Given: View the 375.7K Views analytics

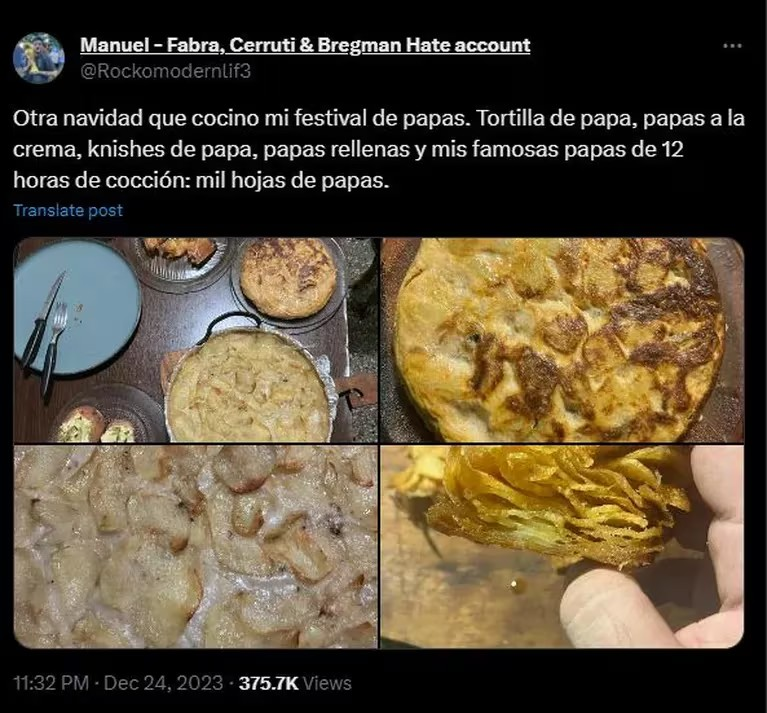Looking at the screenshot, I should click(x=296, y=683).
